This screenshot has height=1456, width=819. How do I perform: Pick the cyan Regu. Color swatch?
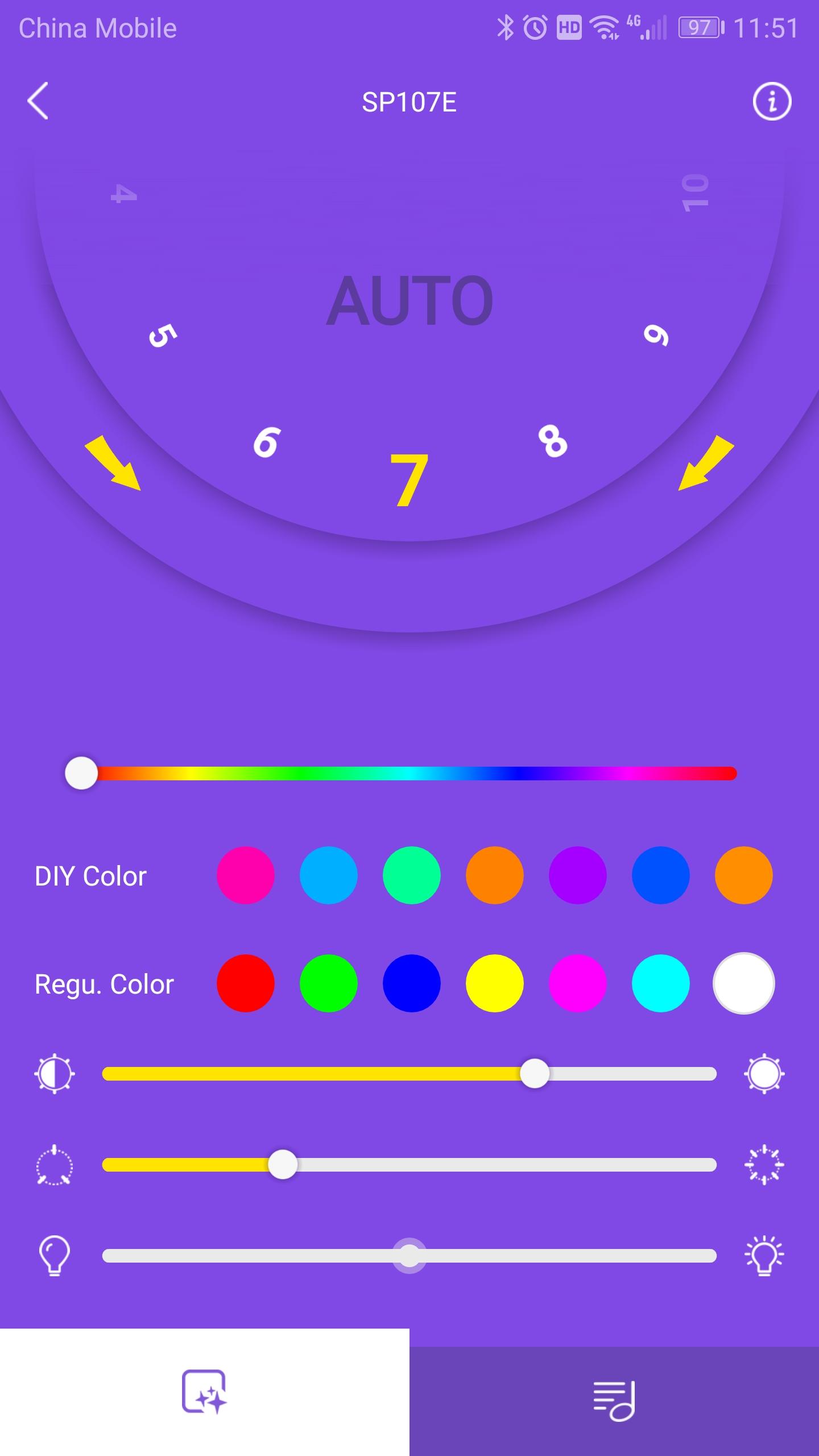660,983
